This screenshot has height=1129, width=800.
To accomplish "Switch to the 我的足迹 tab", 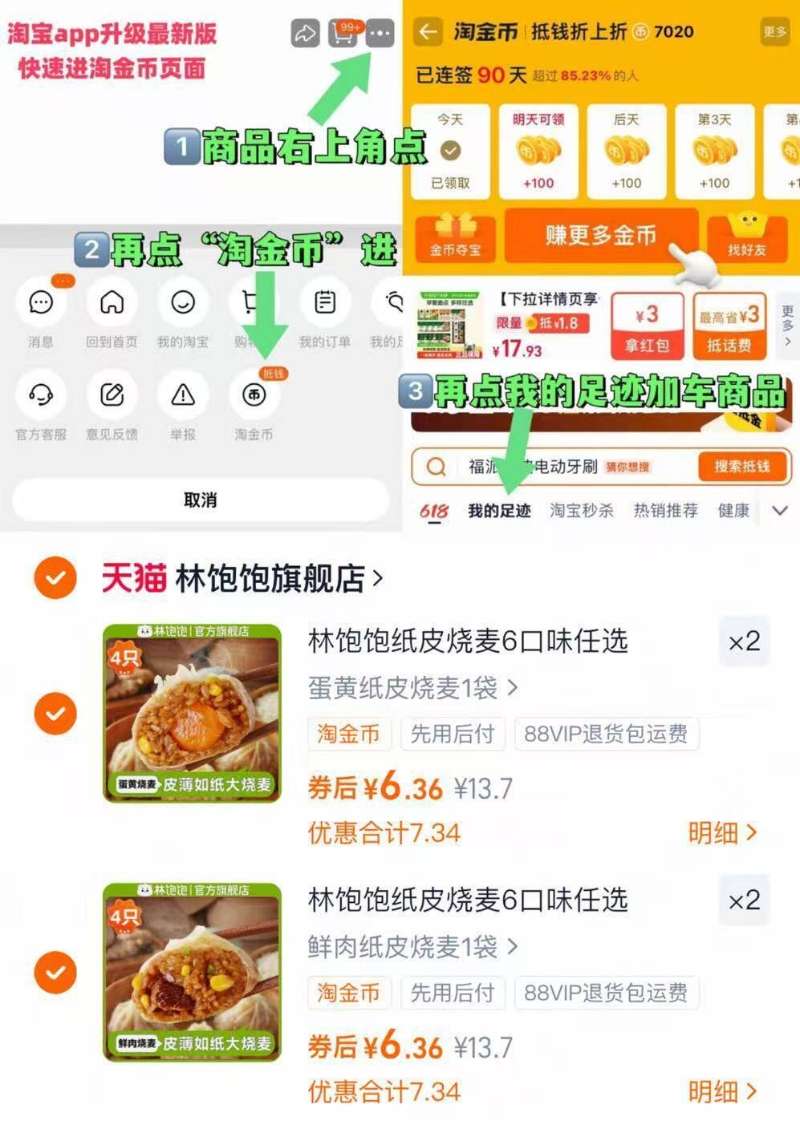I will click(499, 509).
